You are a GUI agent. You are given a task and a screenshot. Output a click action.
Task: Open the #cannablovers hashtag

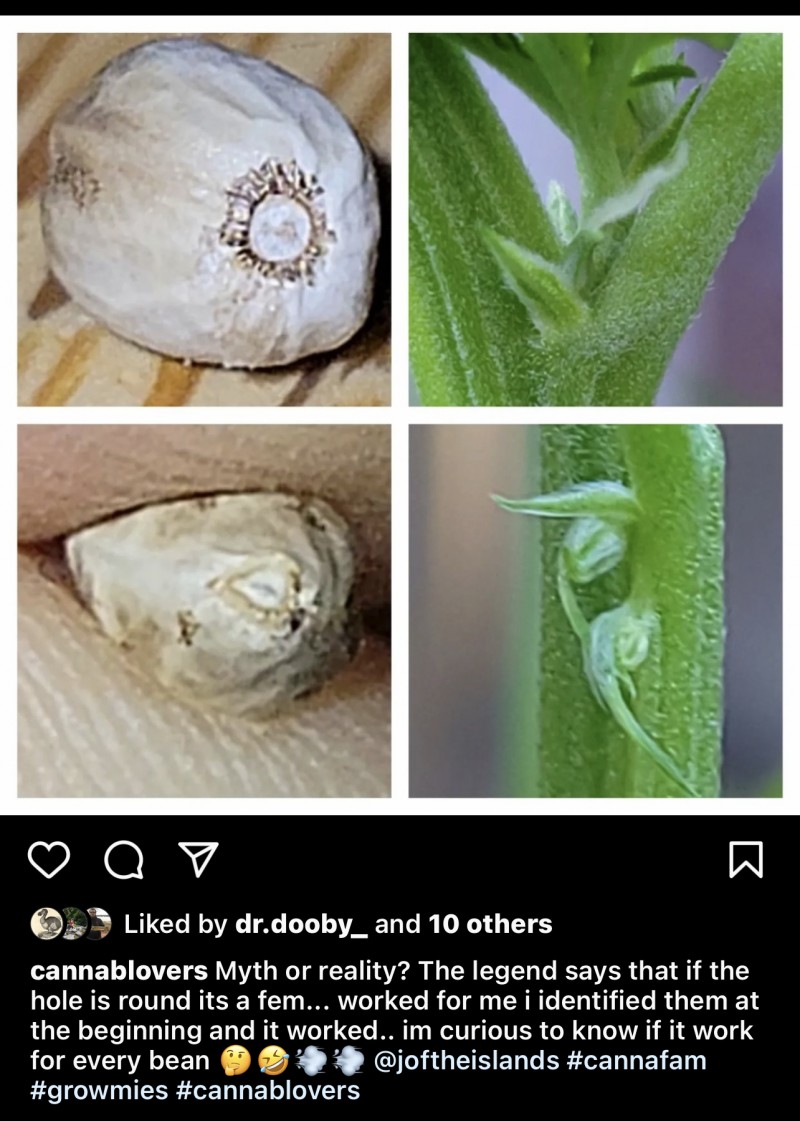(267, 1089)
